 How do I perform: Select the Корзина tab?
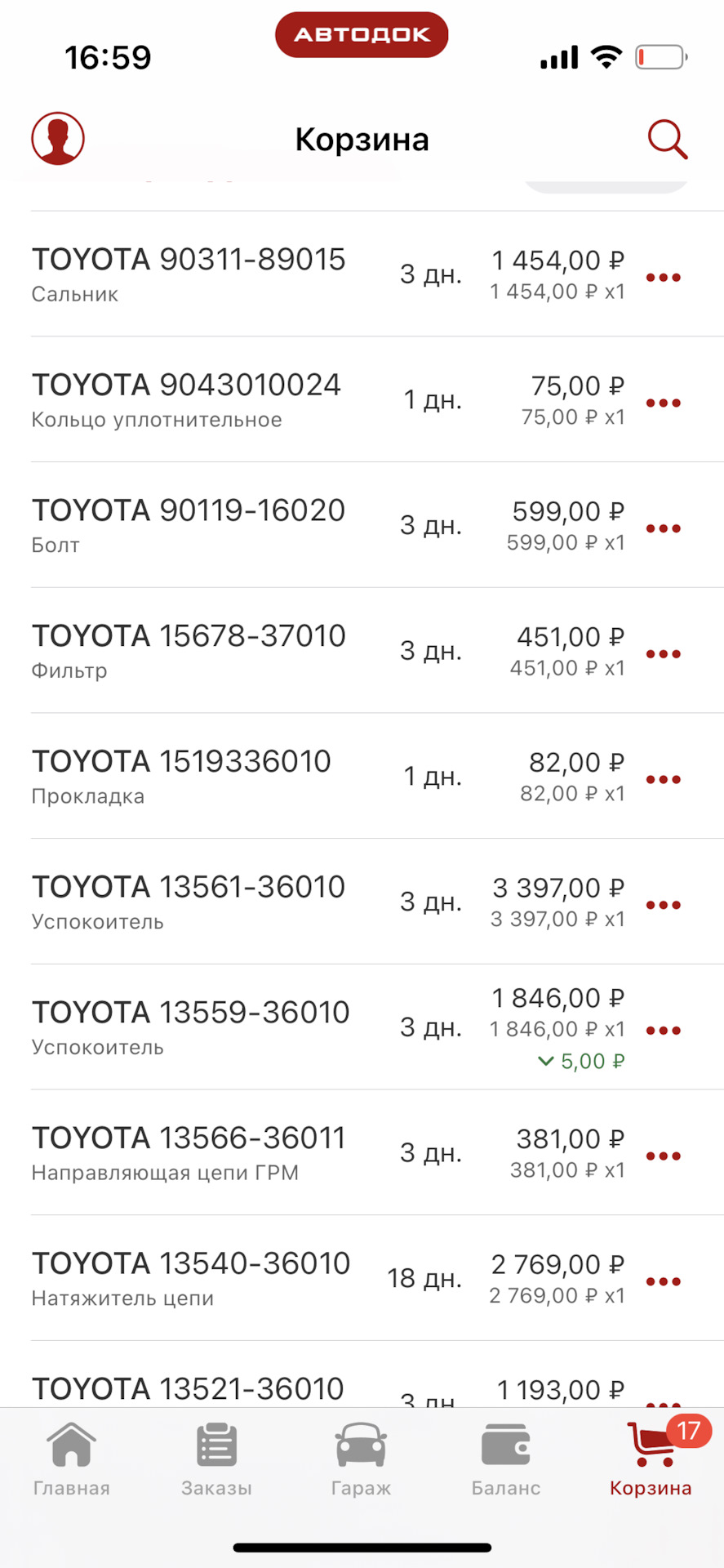pyautogui.click(x=651, y=1459)
